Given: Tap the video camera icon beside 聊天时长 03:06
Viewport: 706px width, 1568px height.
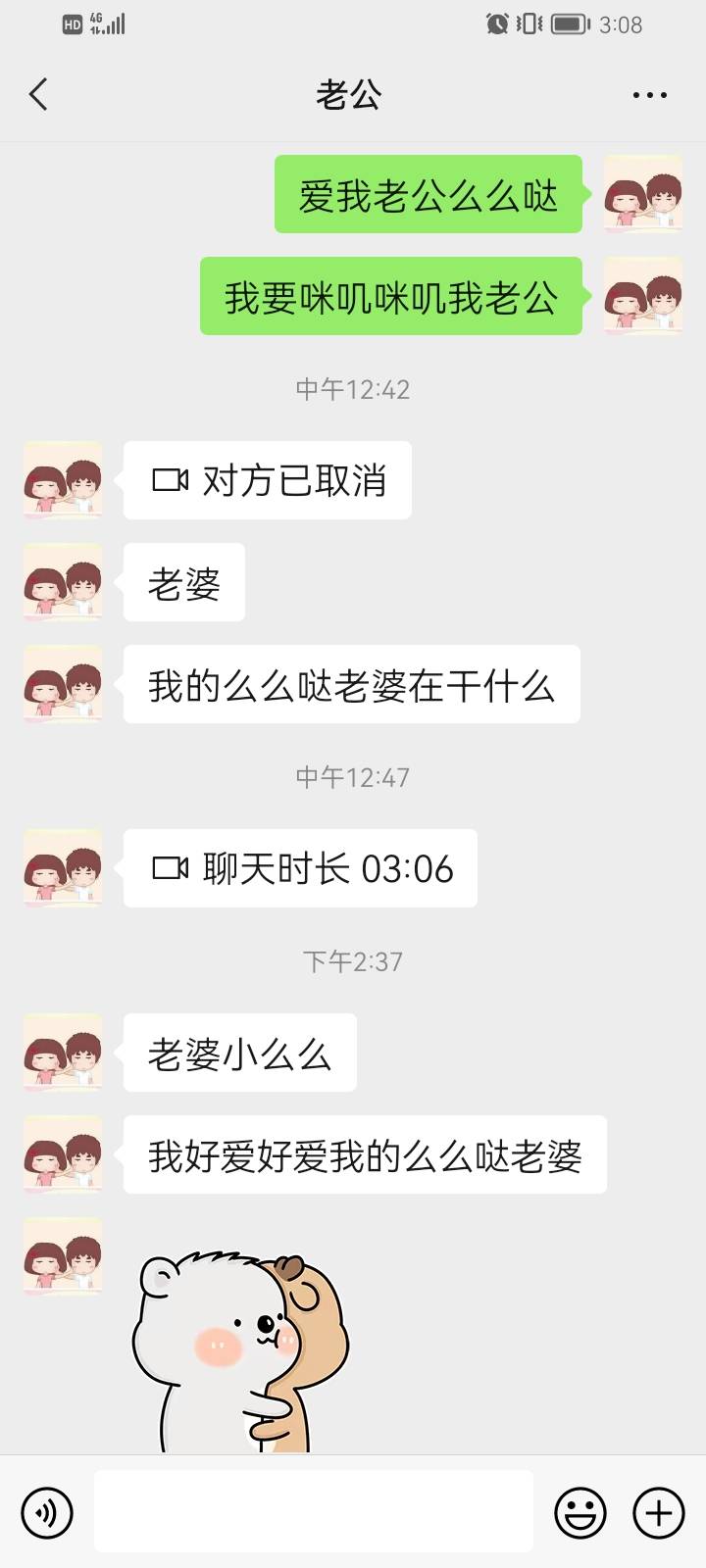Looking at the screenshot, I should pyautogui.click(x=171, y=867).
